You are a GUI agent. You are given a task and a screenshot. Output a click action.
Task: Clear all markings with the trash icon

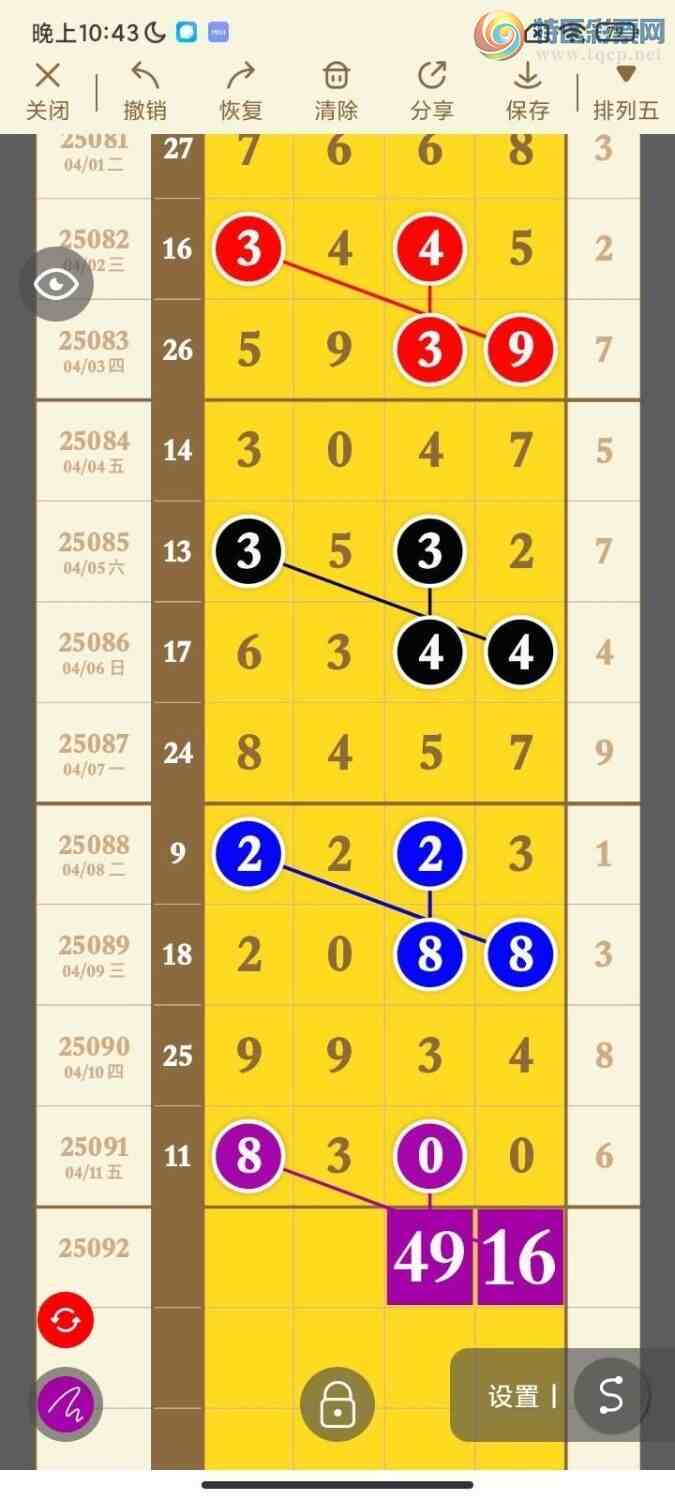click(336, 90)
